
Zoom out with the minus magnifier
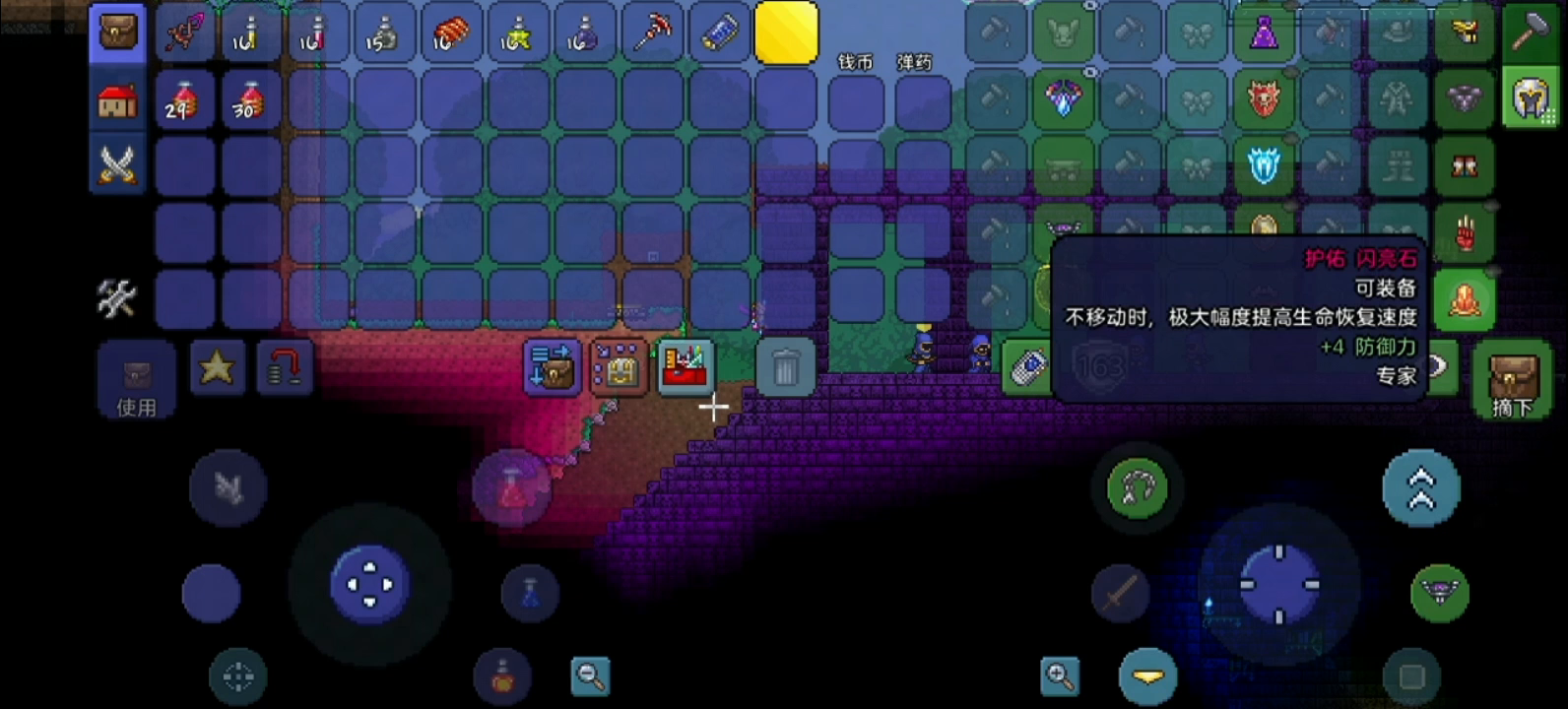click(x=590, y=677)
